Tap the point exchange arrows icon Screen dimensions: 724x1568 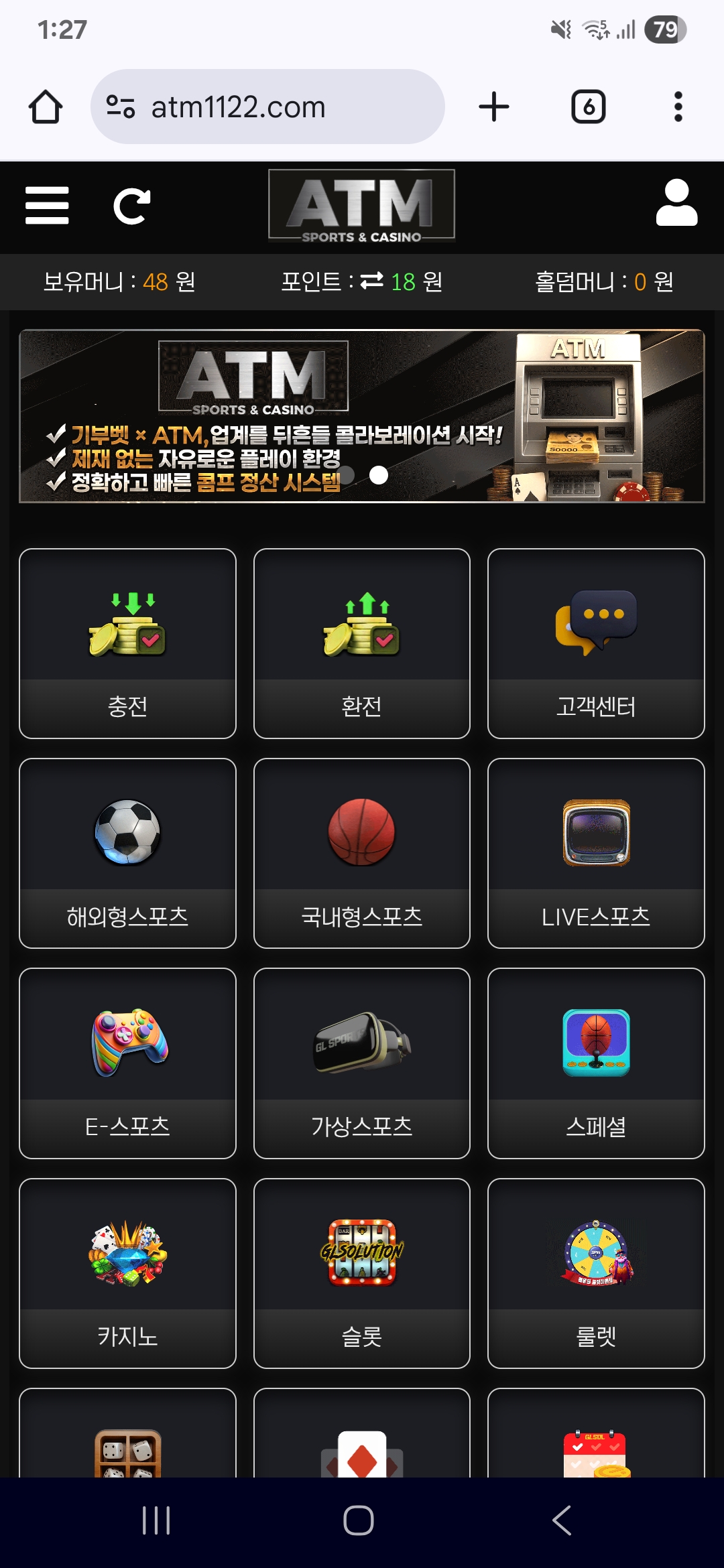click(x=371, y=281)
